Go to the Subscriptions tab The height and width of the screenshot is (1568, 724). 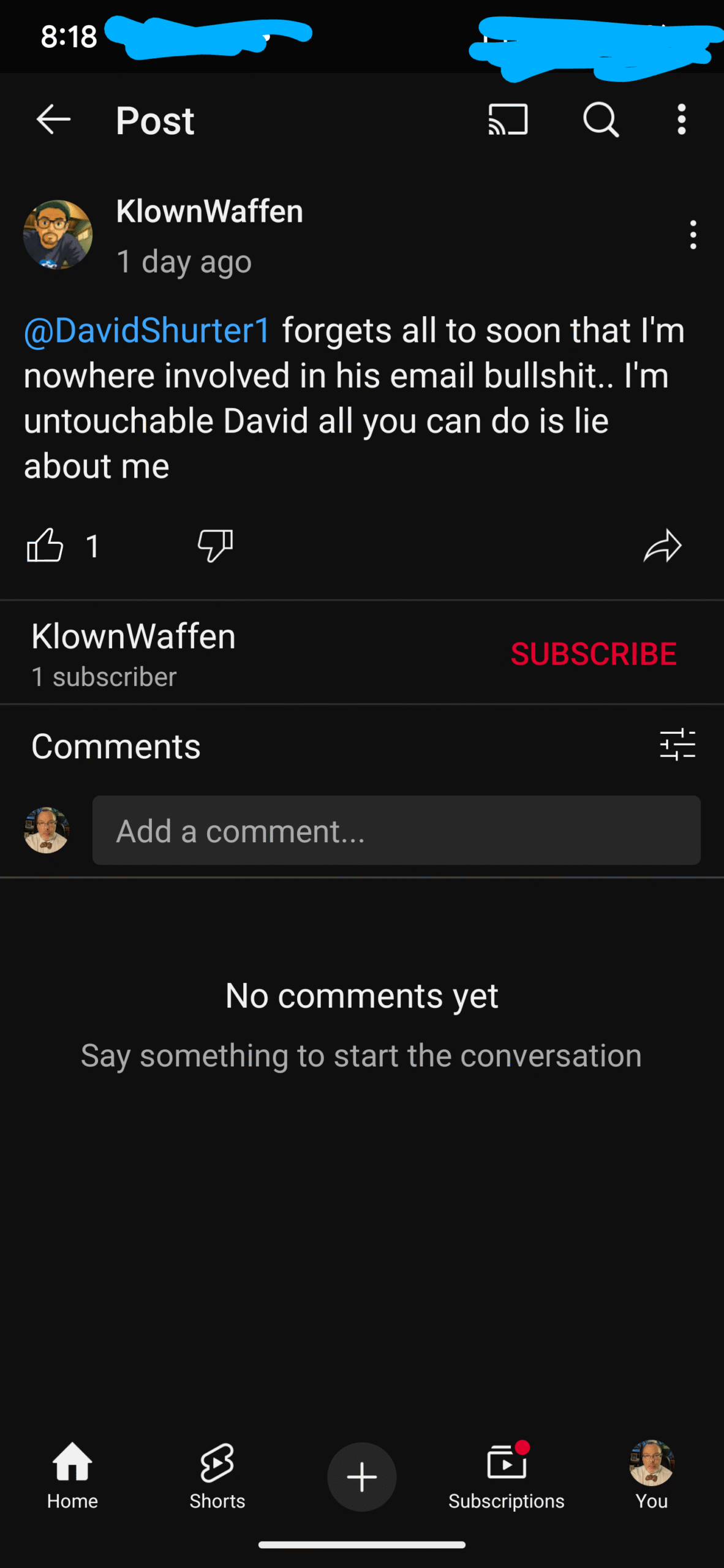coord(507,1476)
